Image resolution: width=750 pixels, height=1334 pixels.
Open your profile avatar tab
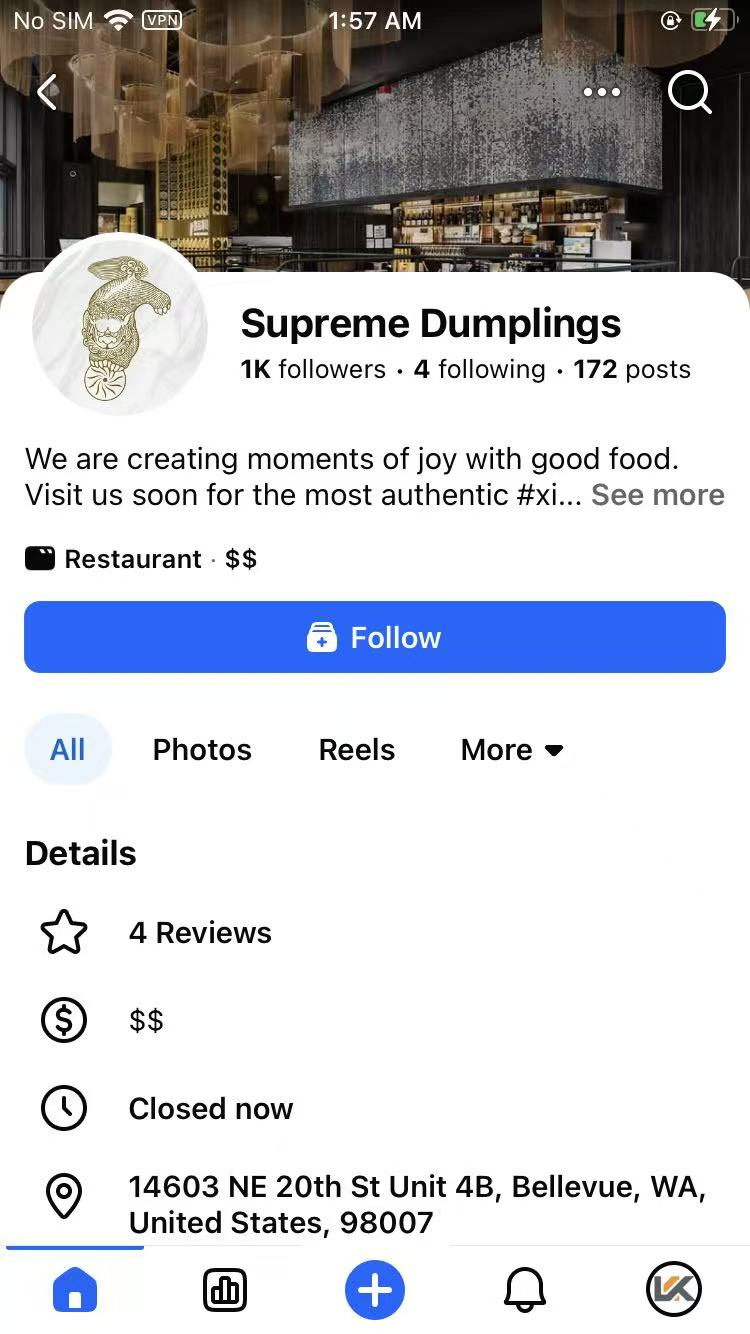pyautogui.click(x=674, y=1290)
